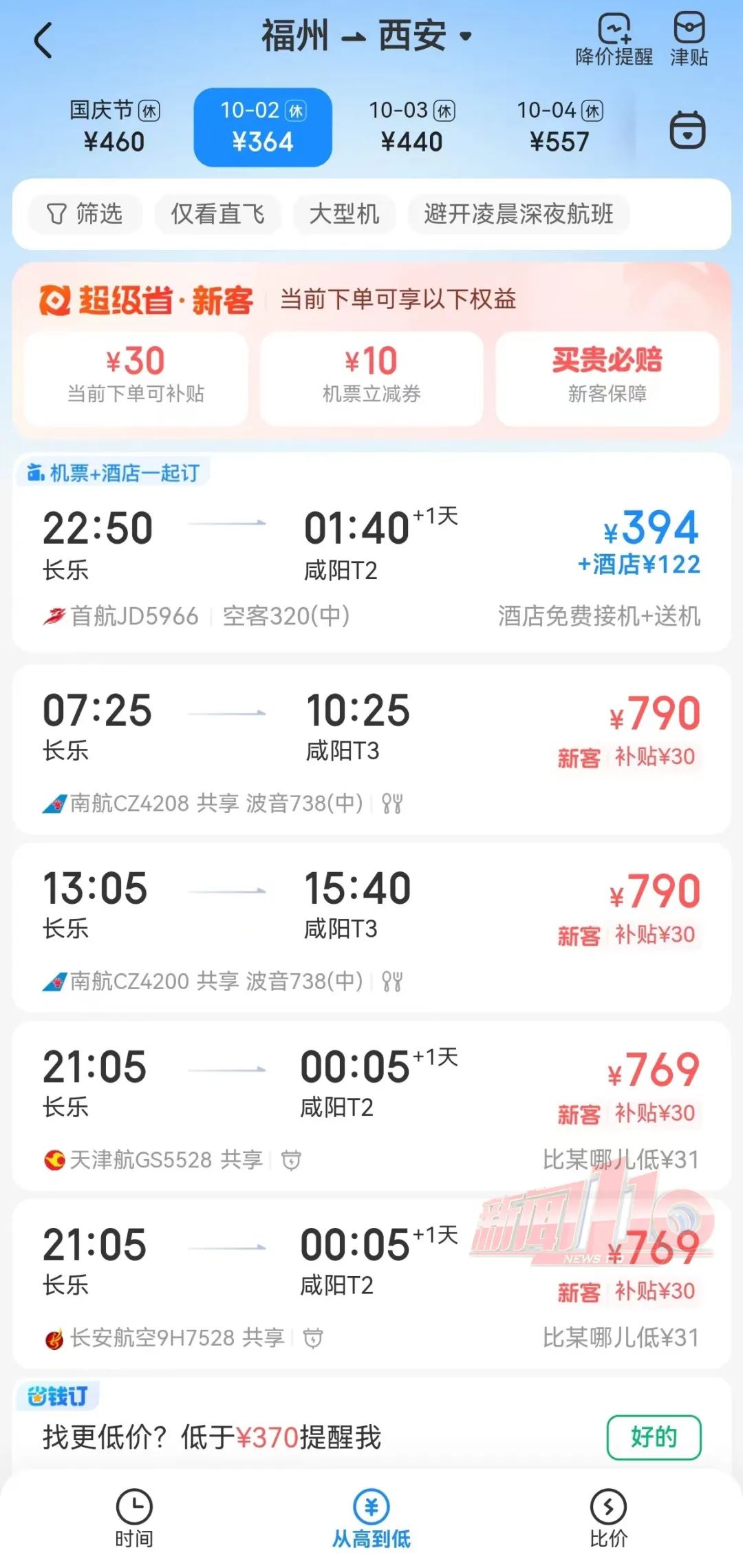Select the 10-03 ¥440 date
This screenshot has width=743, height=1568.
[x=411, y=127]
